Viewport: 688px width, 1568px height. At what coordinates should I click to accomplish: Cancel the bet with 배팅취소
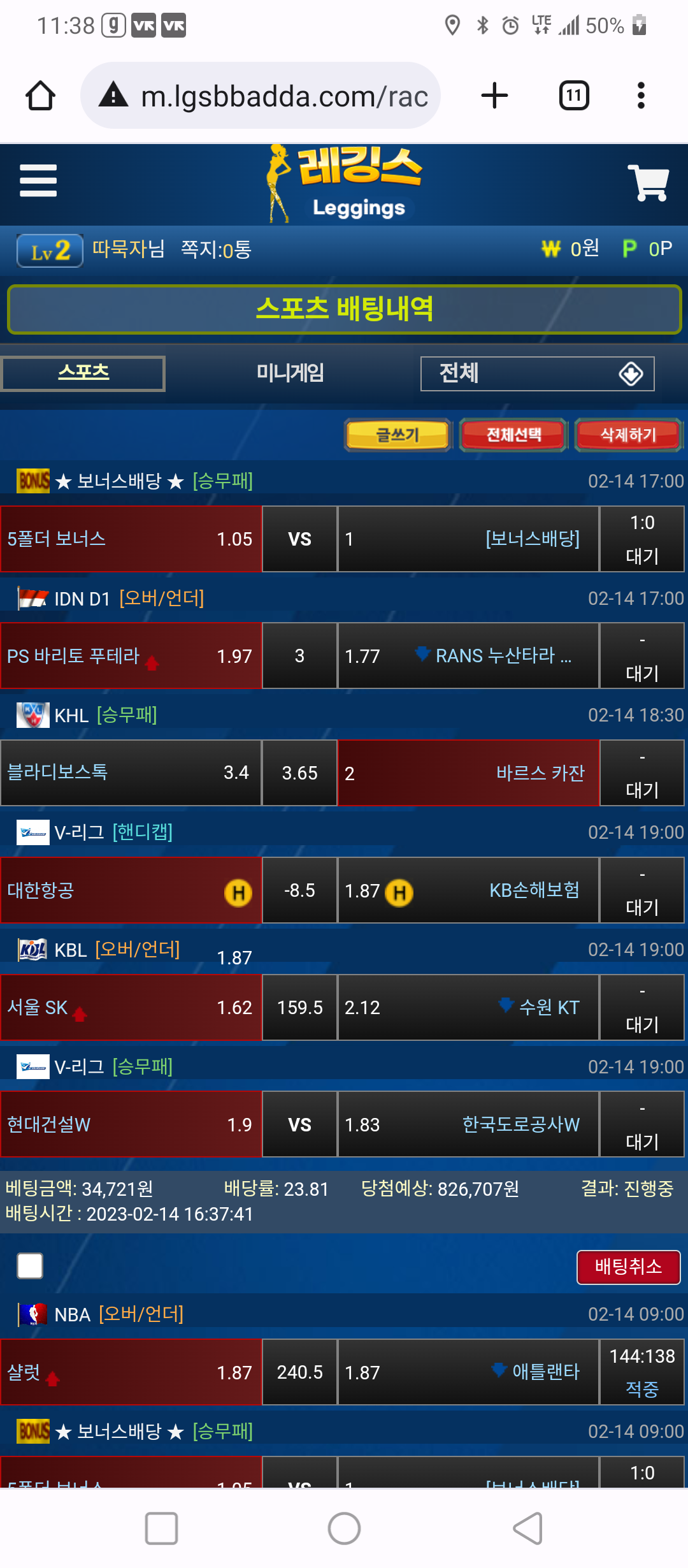coord(628,1267)
